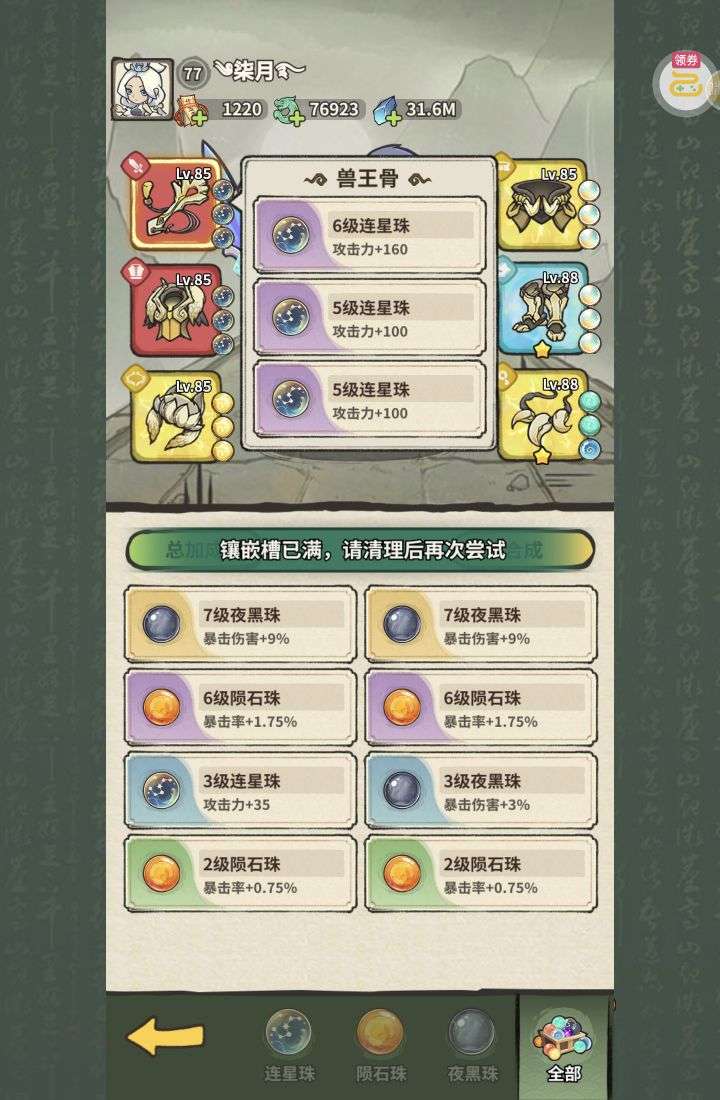Image resolution: width=720 pixels, height=1100 pixels.
Task: Select the 全部 tab
Action: click(x=563, y=1043)
